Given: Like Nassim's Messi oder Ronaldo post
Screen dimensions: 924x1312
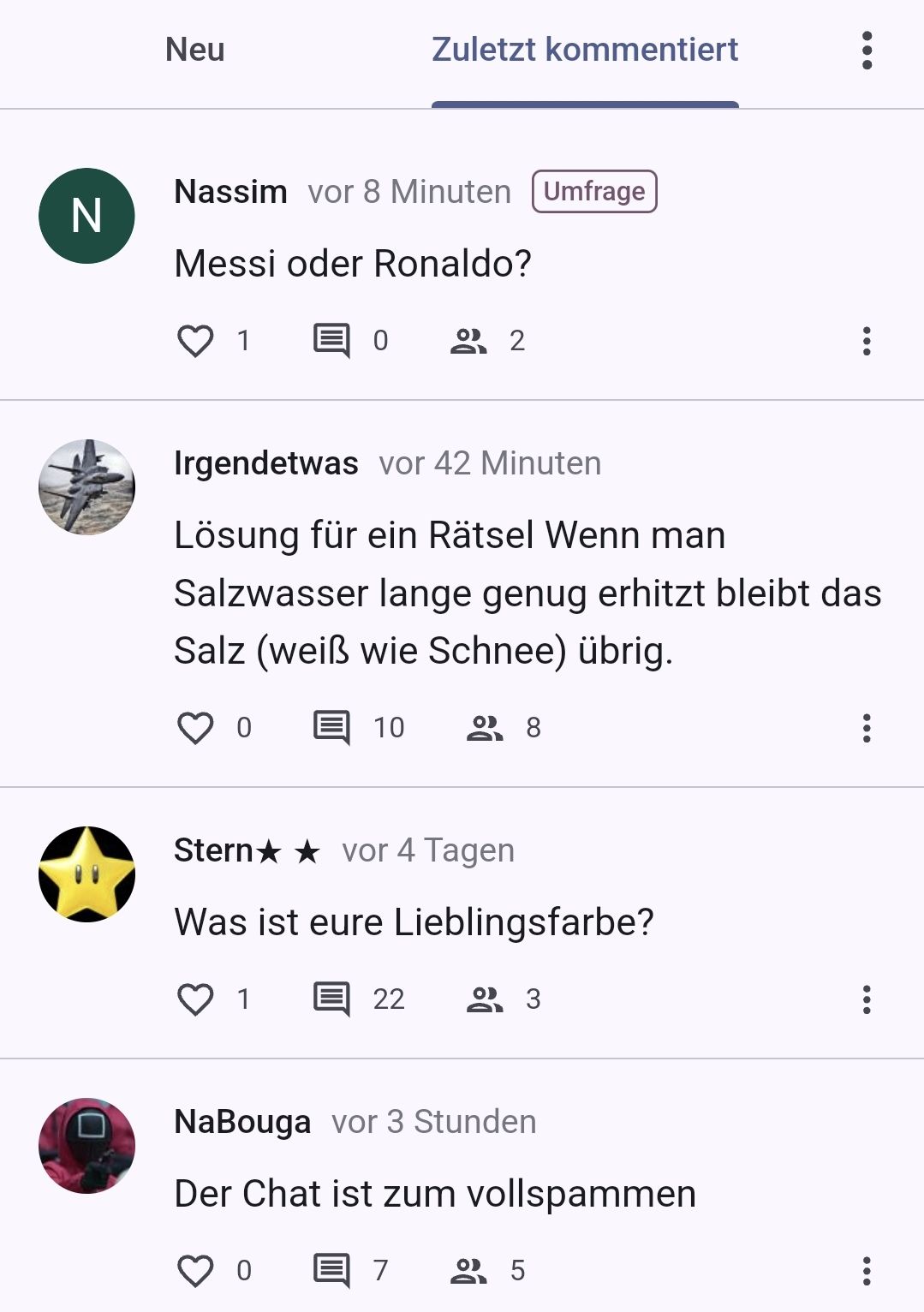Looking at the screenshot, I should pyautogui.click(x=195, y=341).
